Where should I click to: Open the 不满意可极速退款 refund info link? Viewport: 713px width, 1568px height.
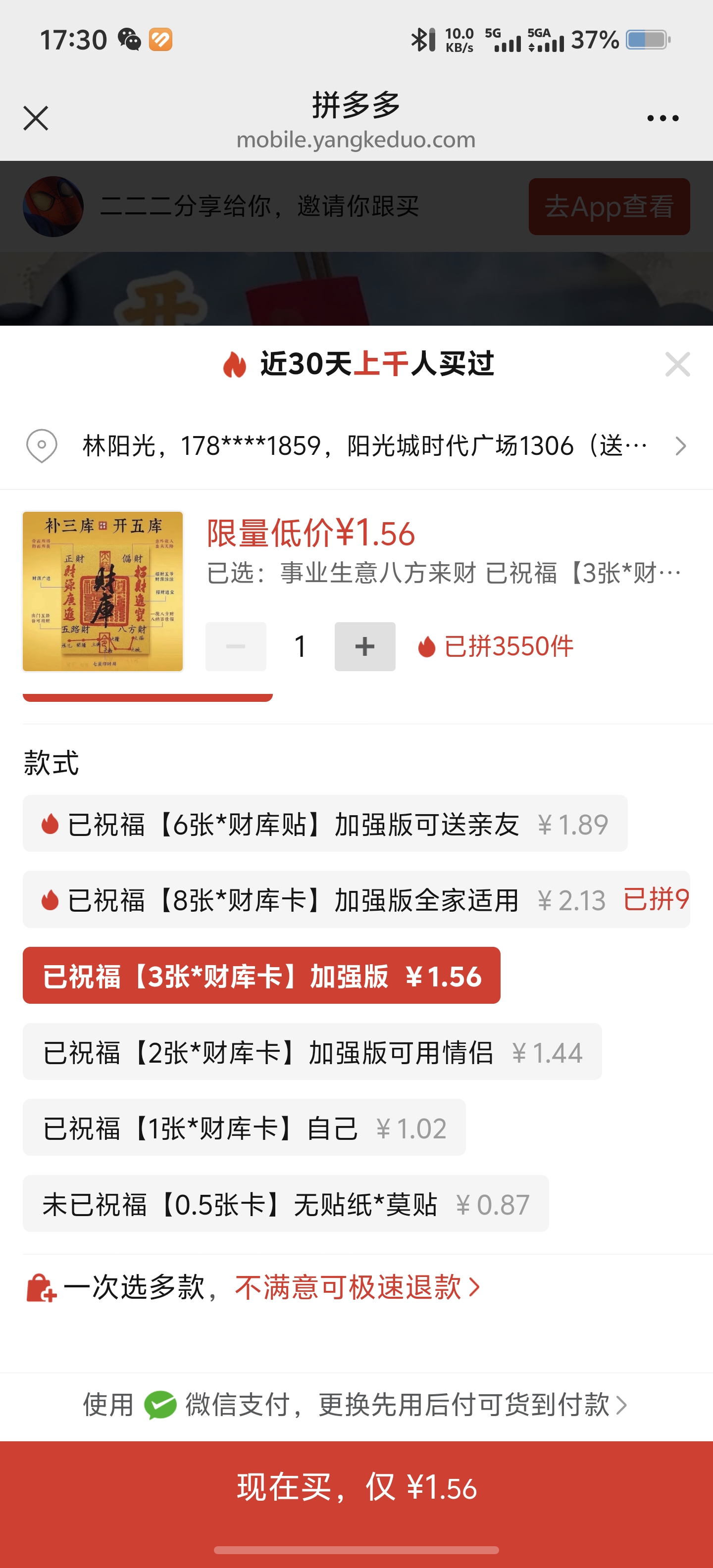(357, 1287)
